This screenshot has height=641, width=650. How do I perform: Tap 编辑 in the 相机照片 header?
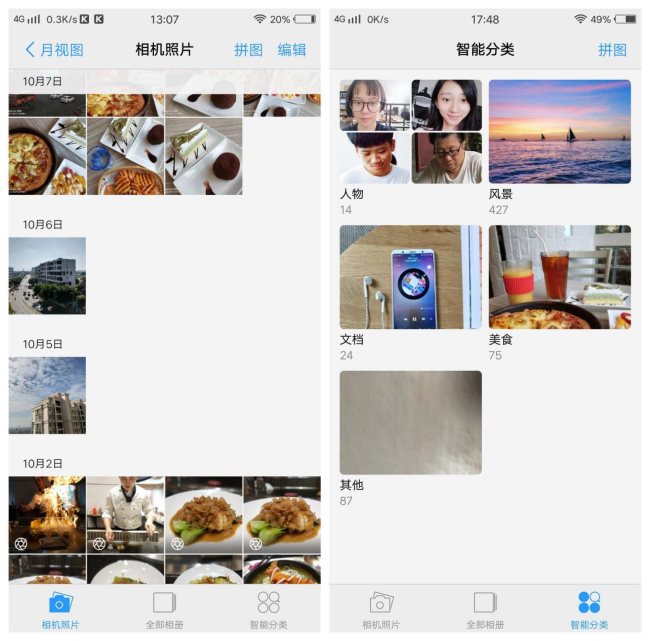pyautogui.click(x=292, y=50)
